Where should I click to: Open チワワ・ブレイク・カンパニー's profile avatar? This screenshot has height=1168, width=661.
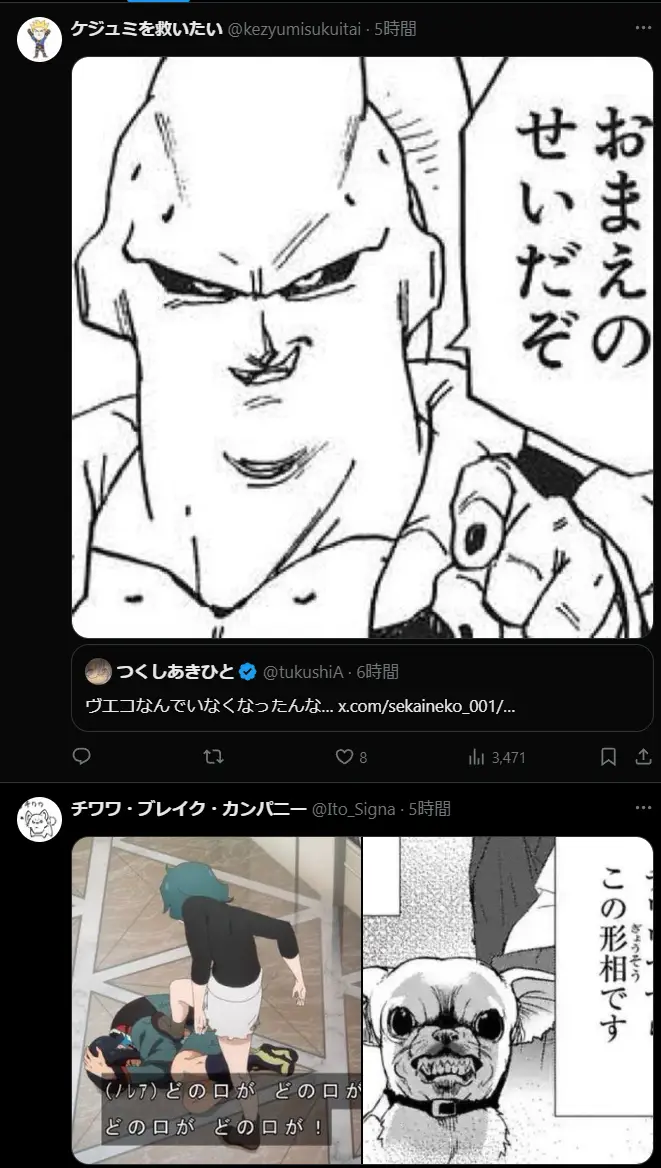pyautogui.click(x=40, y=817)
